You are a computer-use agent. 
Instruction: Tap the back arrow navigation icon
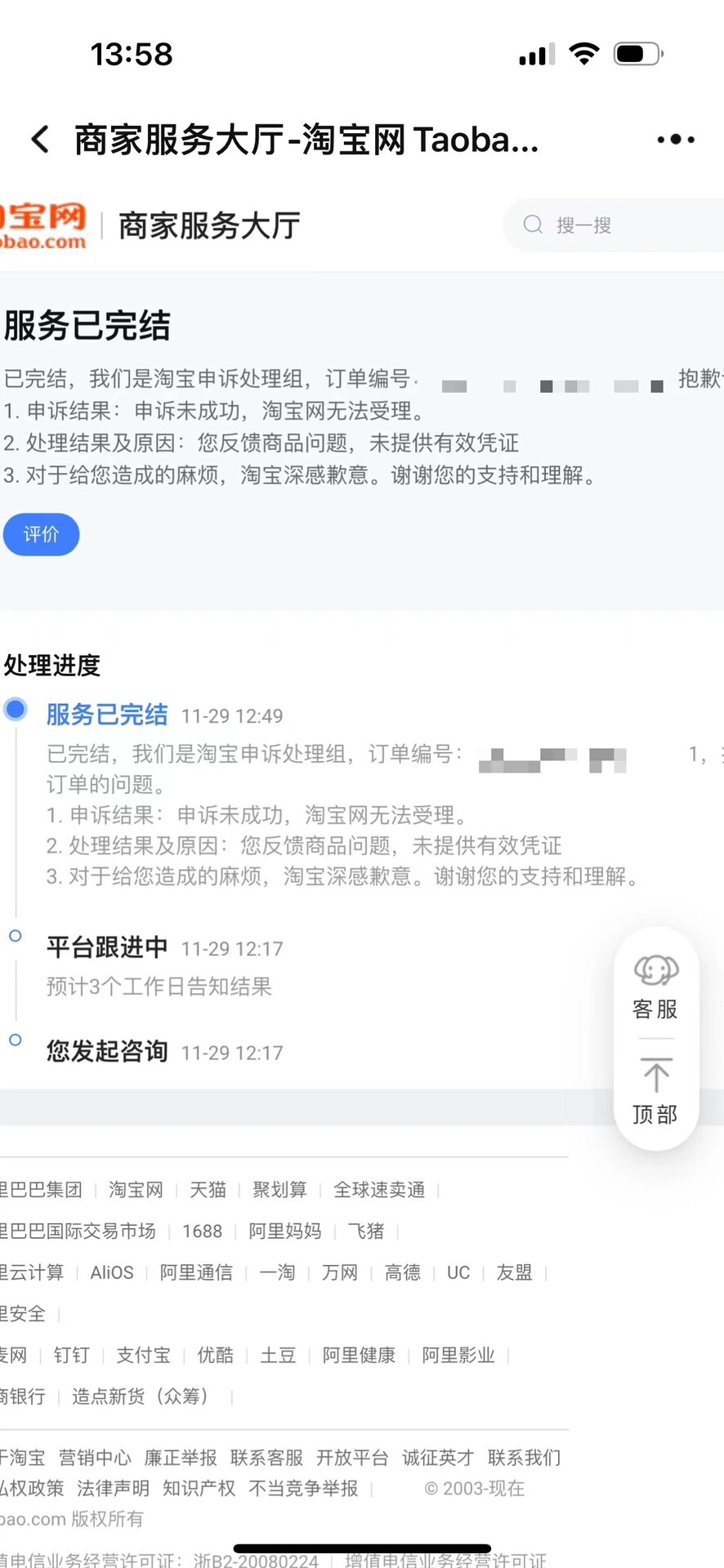39,140
